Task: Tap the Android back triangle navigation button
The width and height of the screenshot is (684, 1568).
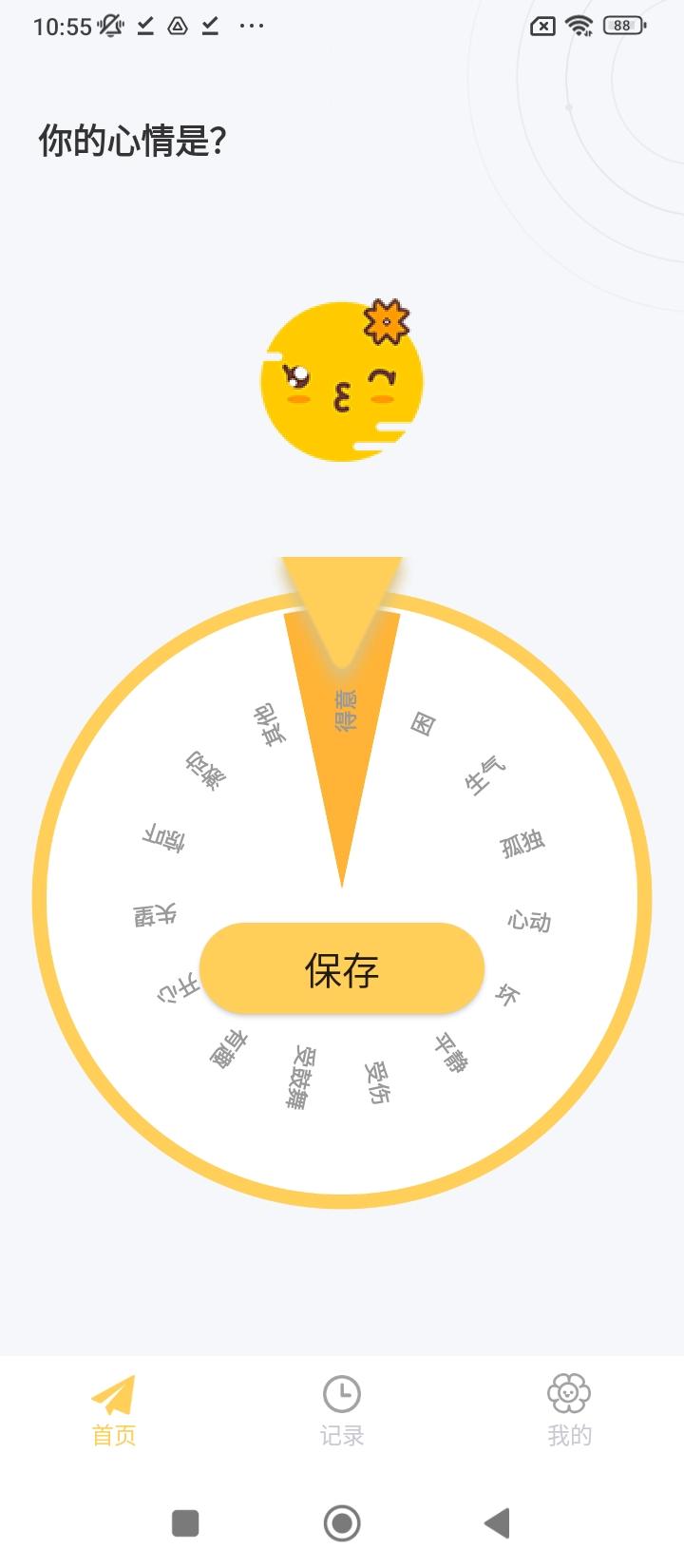Action: pyautogui.click(x=498, y=1520)
